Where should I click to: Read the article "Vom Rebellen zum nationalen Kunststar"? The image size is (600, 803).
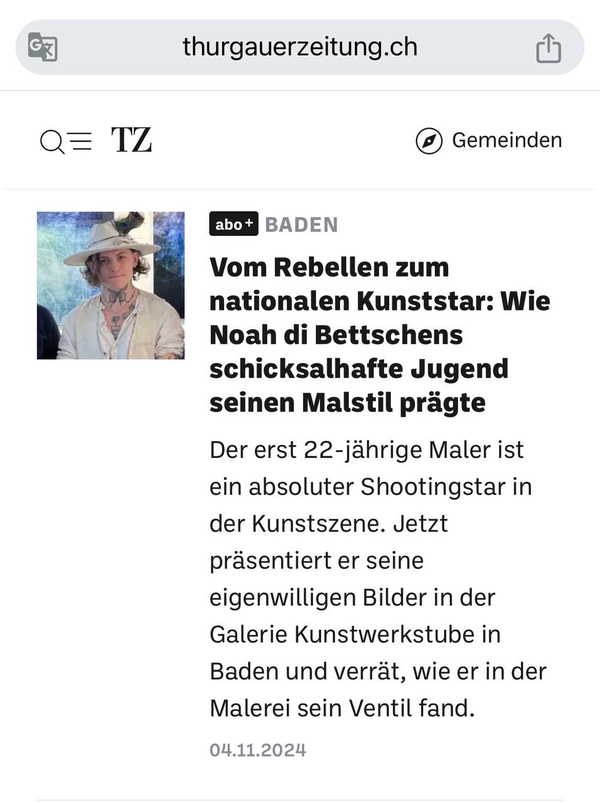tap(379, 335)
